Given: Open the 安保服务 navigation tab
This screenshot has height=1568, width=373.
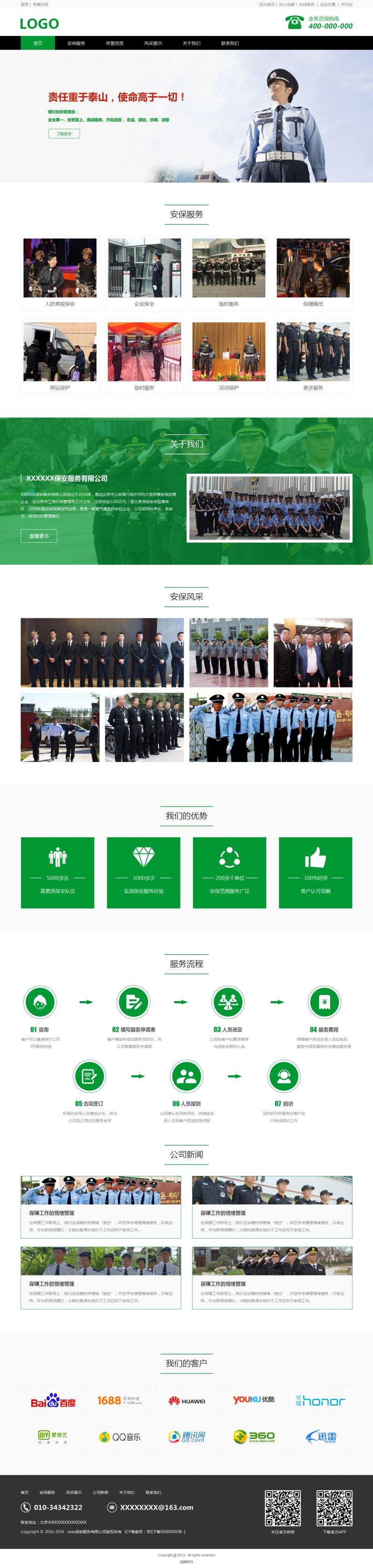Looking at the screenshot, I should tap(76, 43).
